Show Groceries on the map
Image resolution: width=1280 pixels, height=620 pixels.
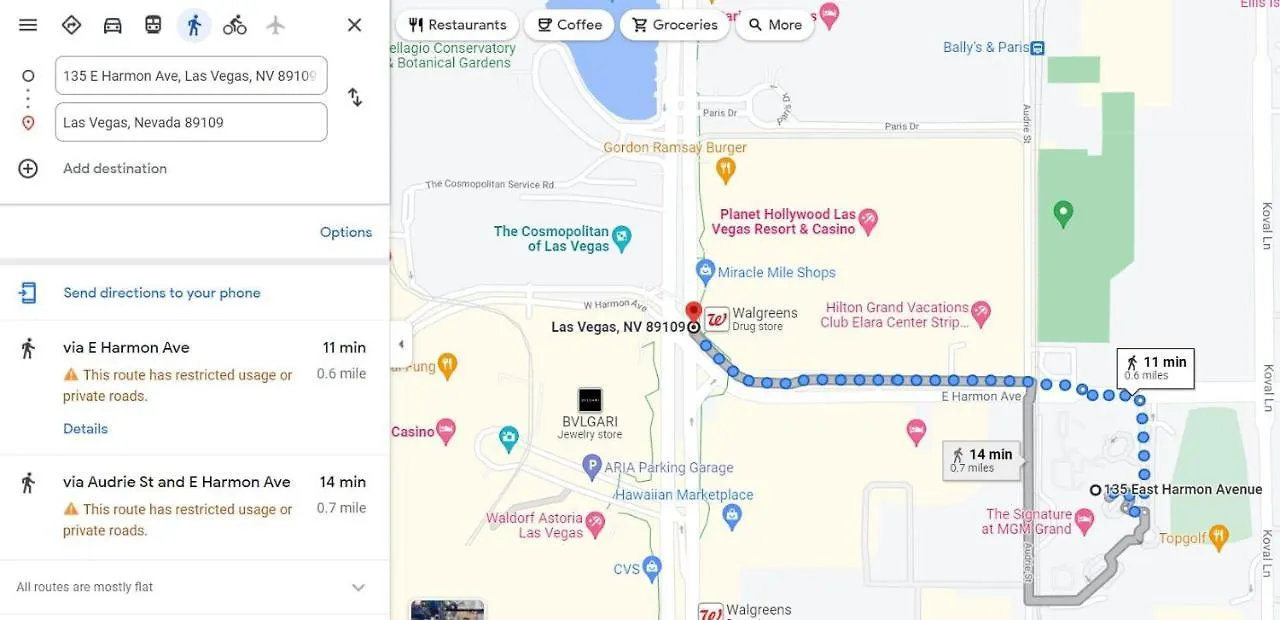(x=675, y=25)
